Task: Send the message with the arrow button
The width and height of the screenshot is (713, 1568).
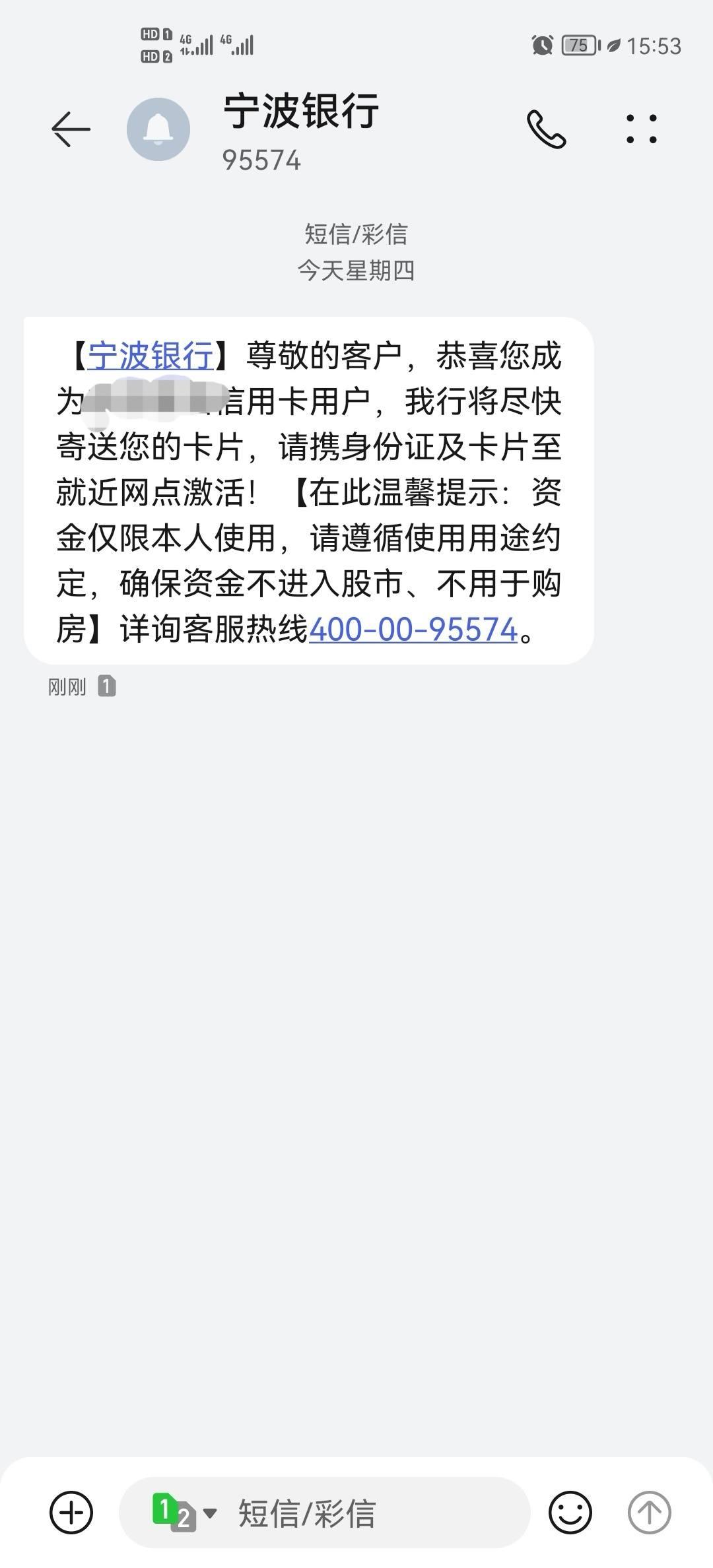Action: pyautogui.click(x=649, y=1512)
